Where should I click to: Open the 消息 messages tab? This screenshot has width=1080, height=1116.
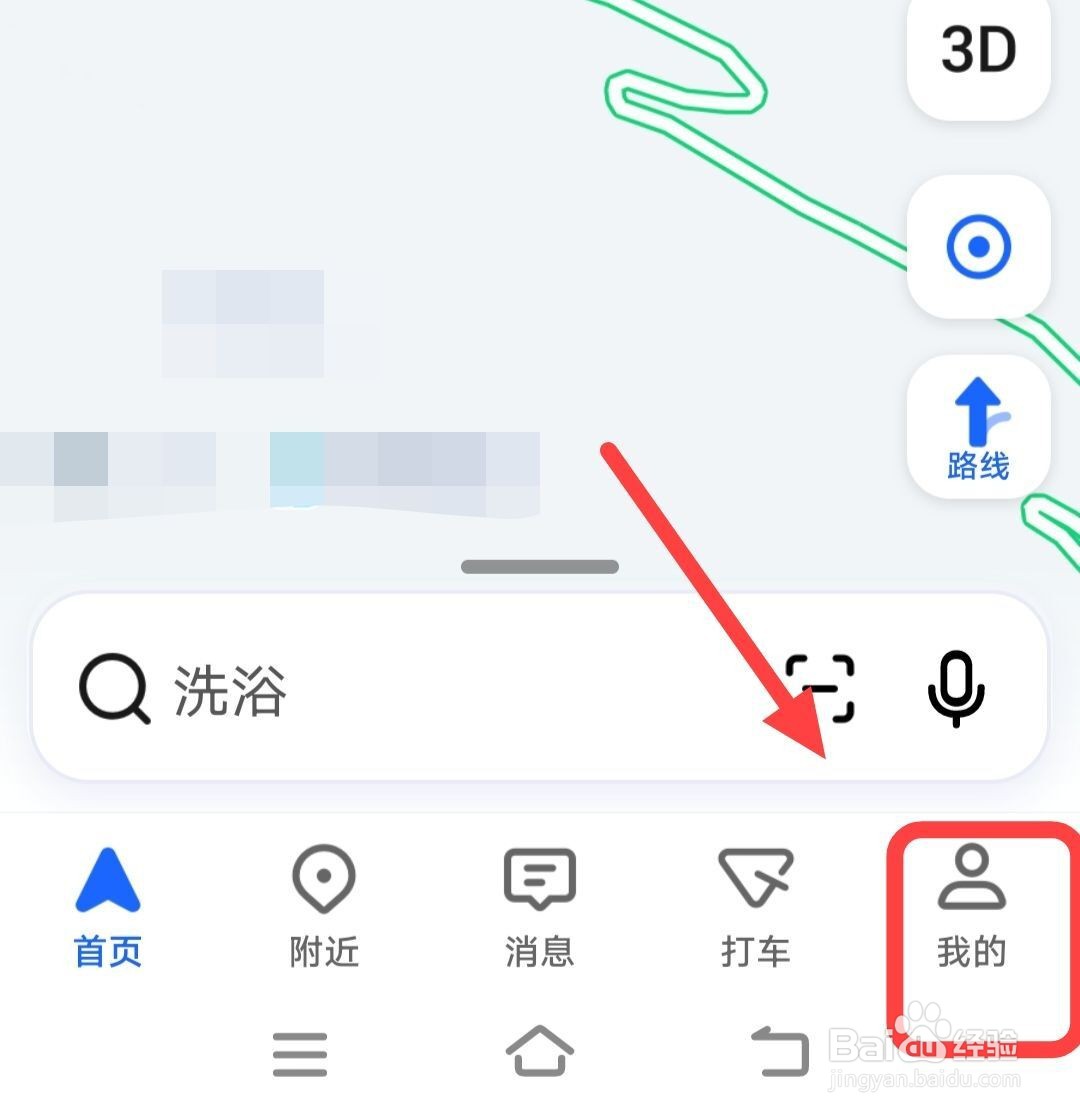(540, 905)
